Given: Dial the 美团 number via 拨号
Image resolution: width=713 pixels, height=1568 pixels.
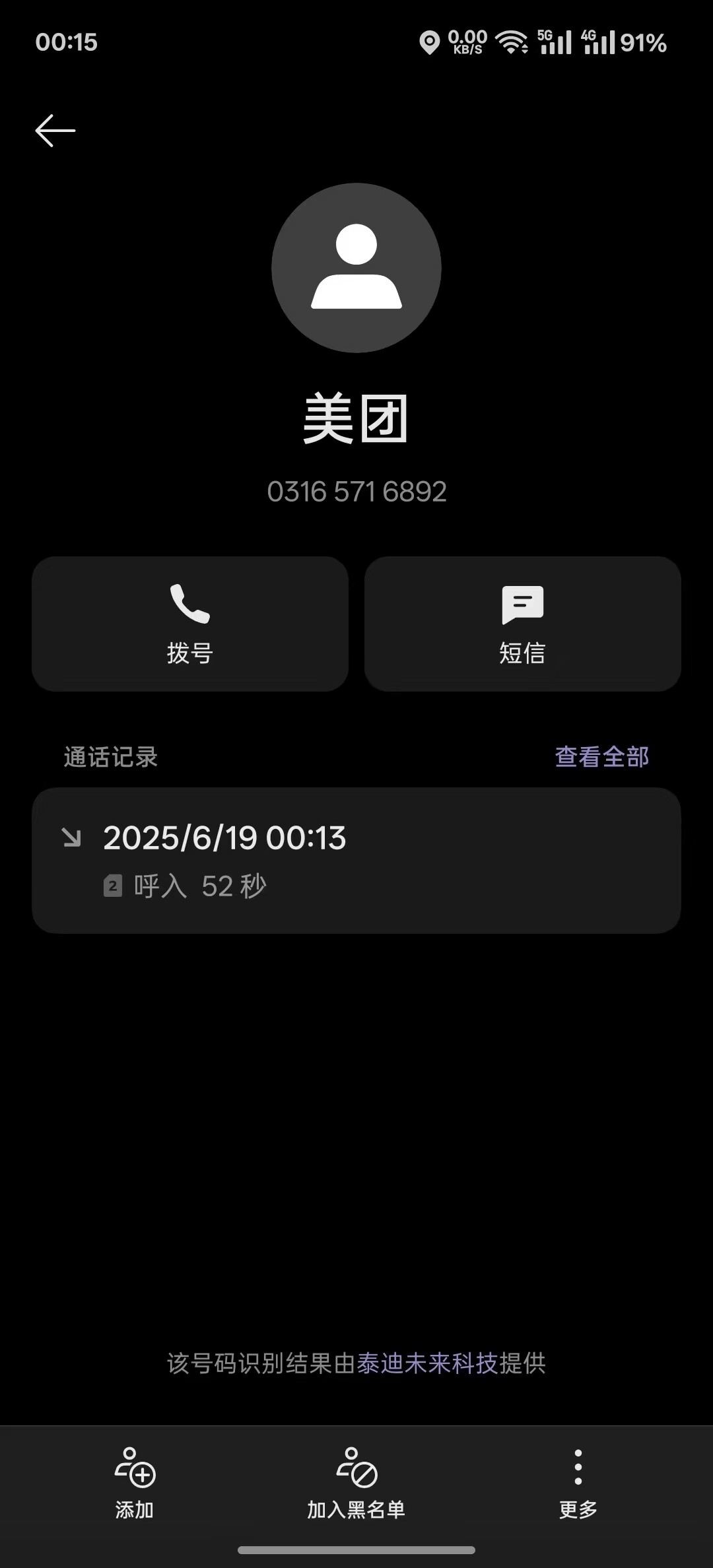Looking at the screenshot, I should [190, 624].
